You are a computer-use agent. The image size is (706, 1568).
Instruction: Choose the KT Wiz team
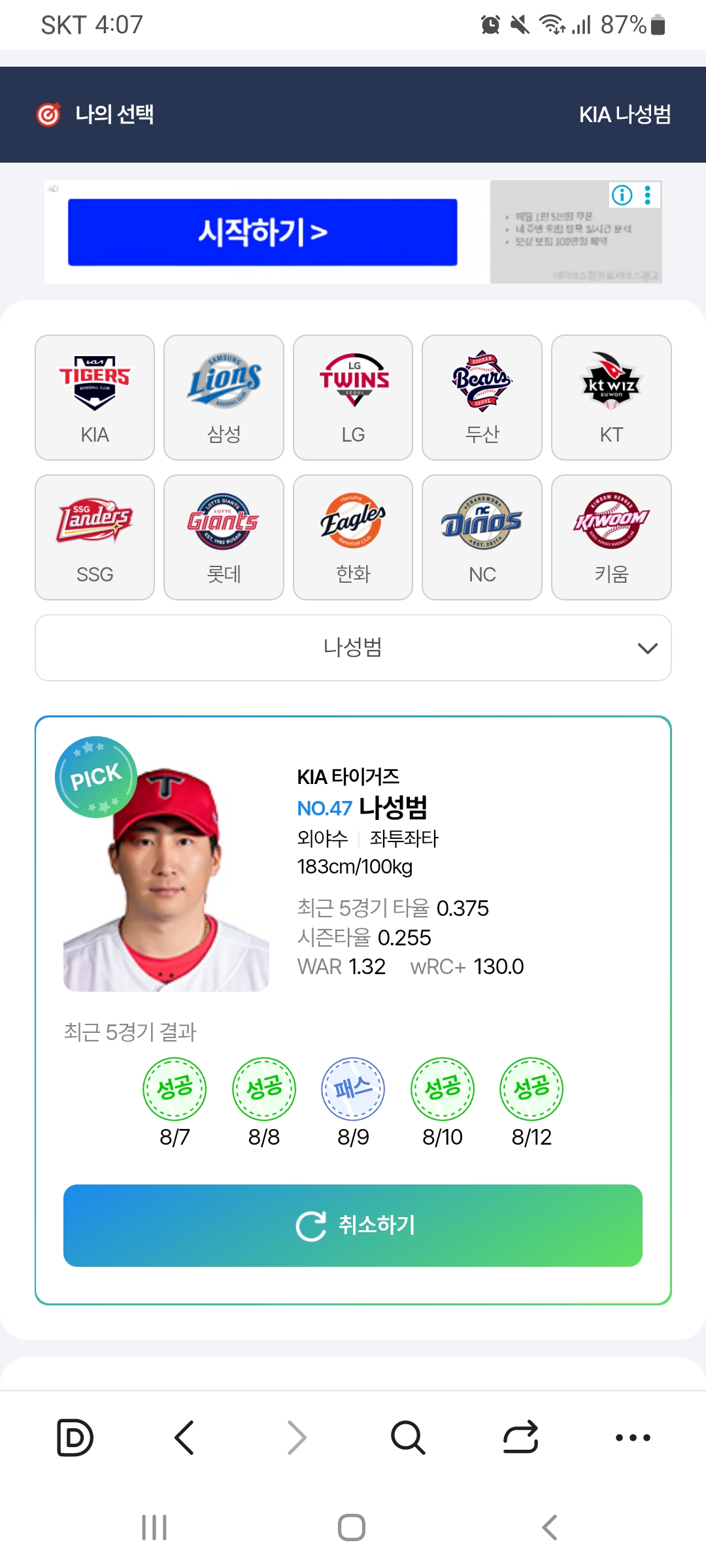[x=611, y=397]
